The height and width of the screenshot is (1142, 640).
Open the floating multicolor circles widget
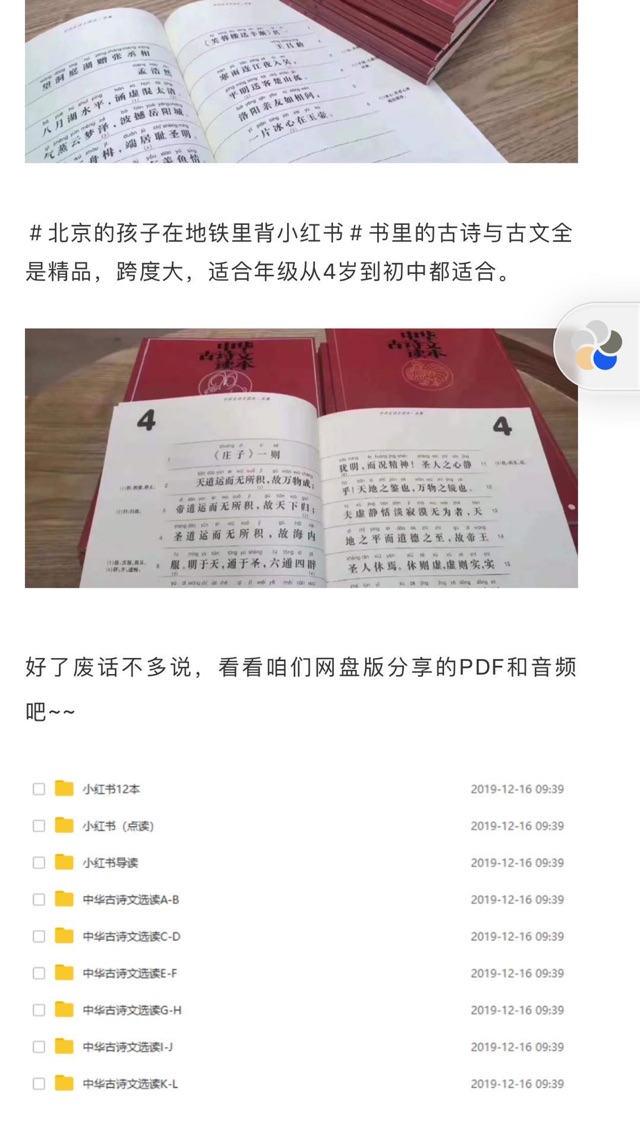597,346
